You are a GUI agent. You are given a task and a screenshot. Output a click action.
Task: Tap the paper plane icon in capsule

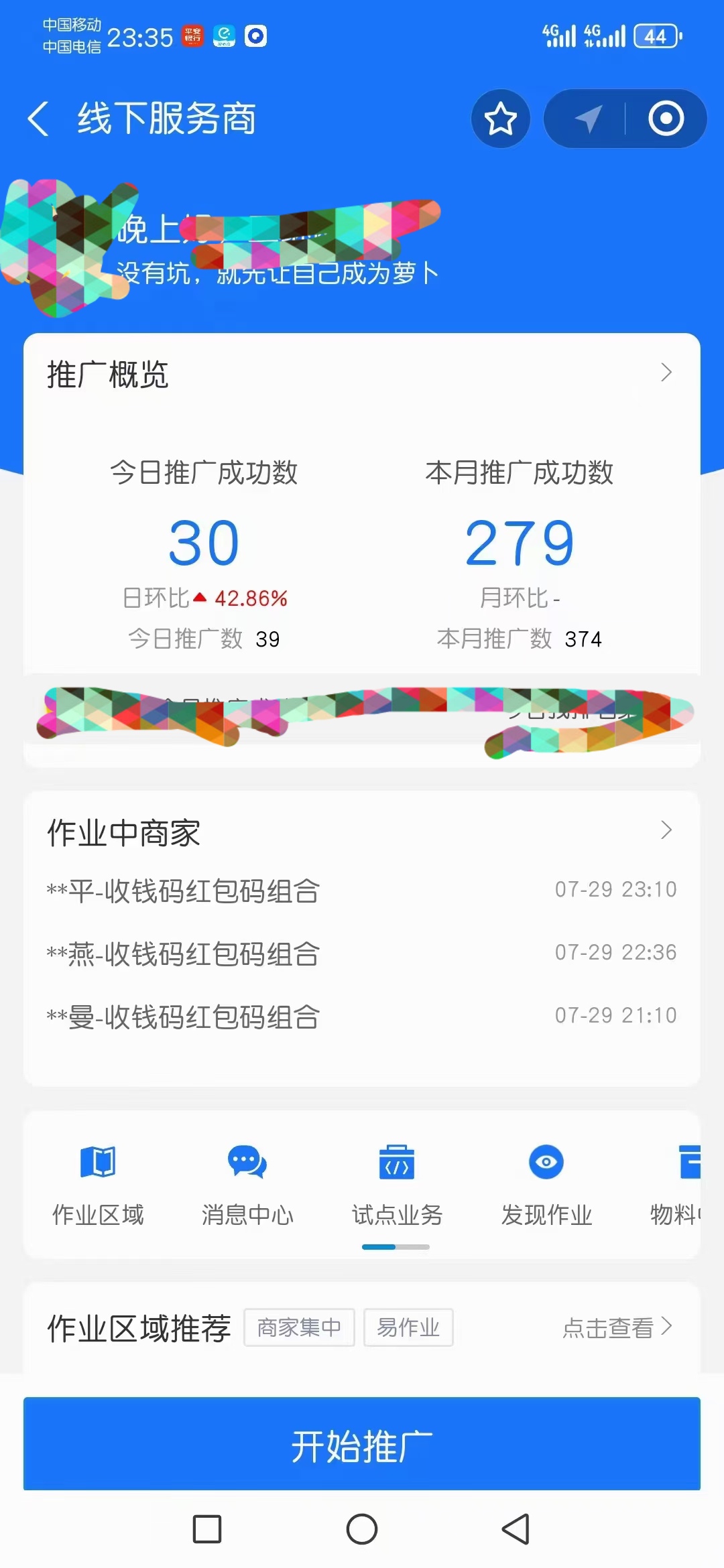coord(588,119)
